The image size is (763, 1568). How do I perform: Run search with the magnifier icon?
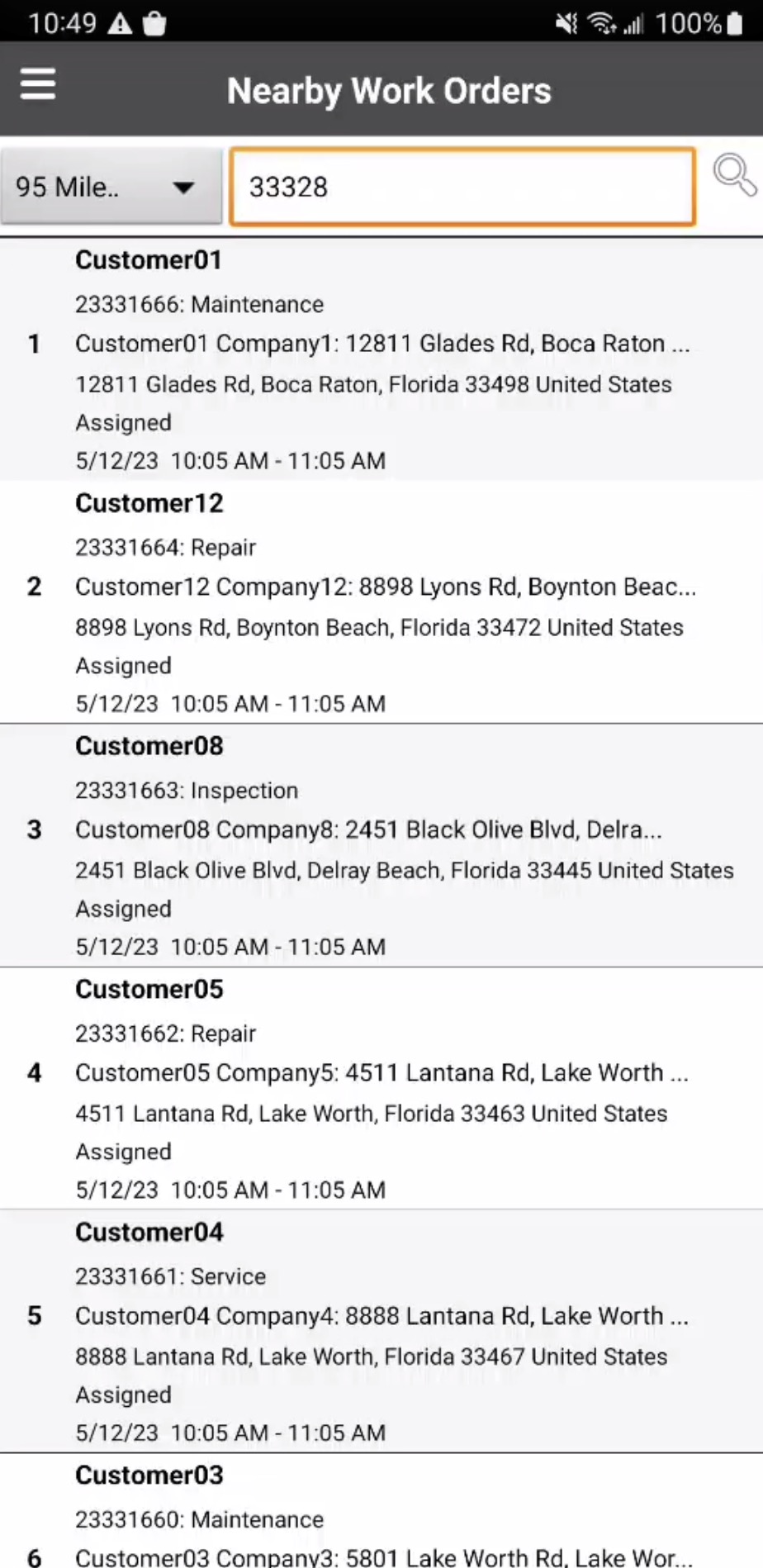coord(733,175)
